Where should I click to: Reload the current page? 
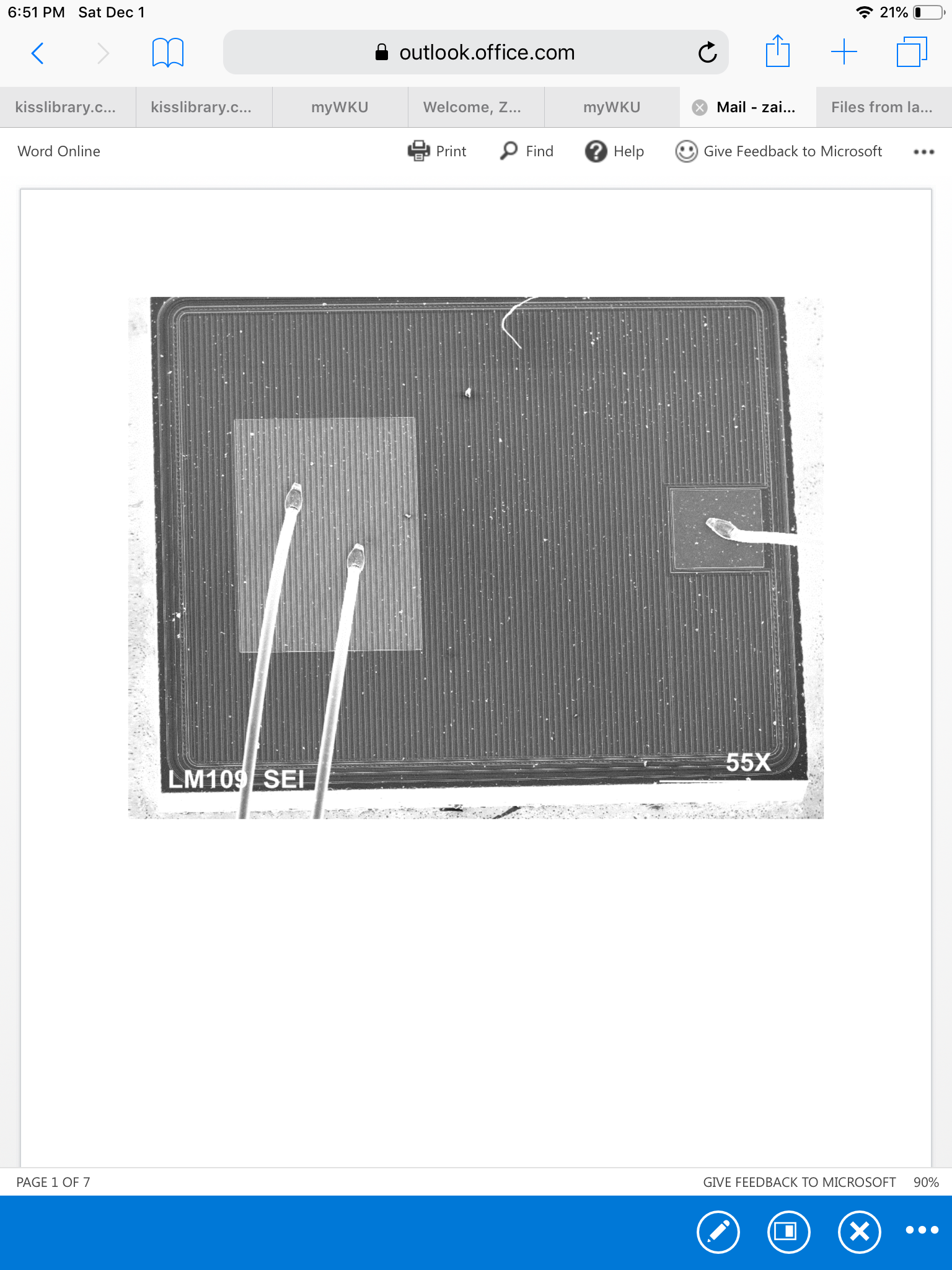(x=707, y=53)
